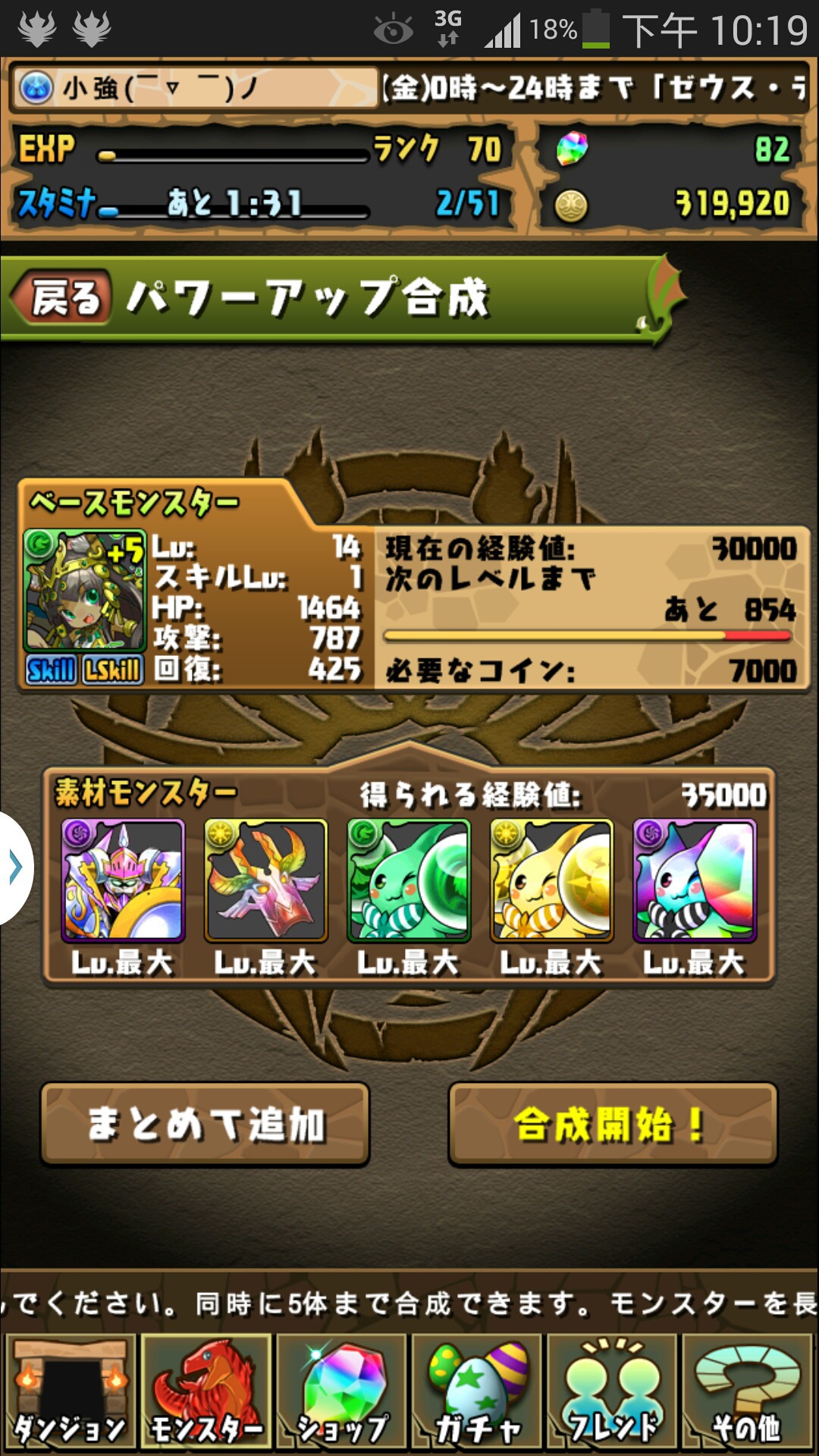Open the その他 tab

748,1392
